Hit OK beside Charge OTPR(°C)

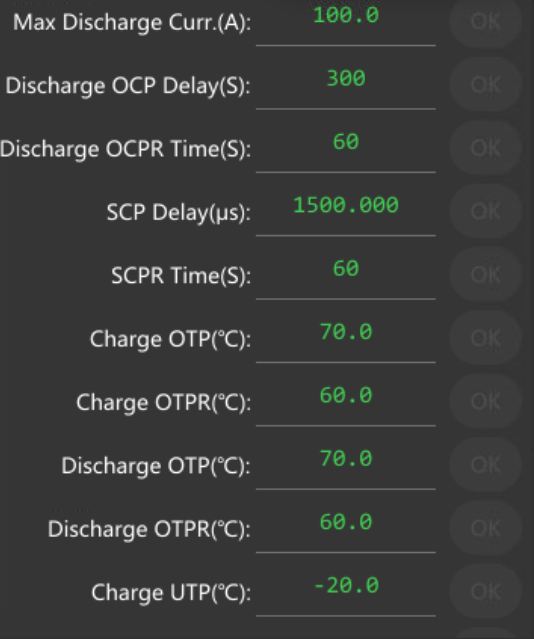(x=485, y=401)
